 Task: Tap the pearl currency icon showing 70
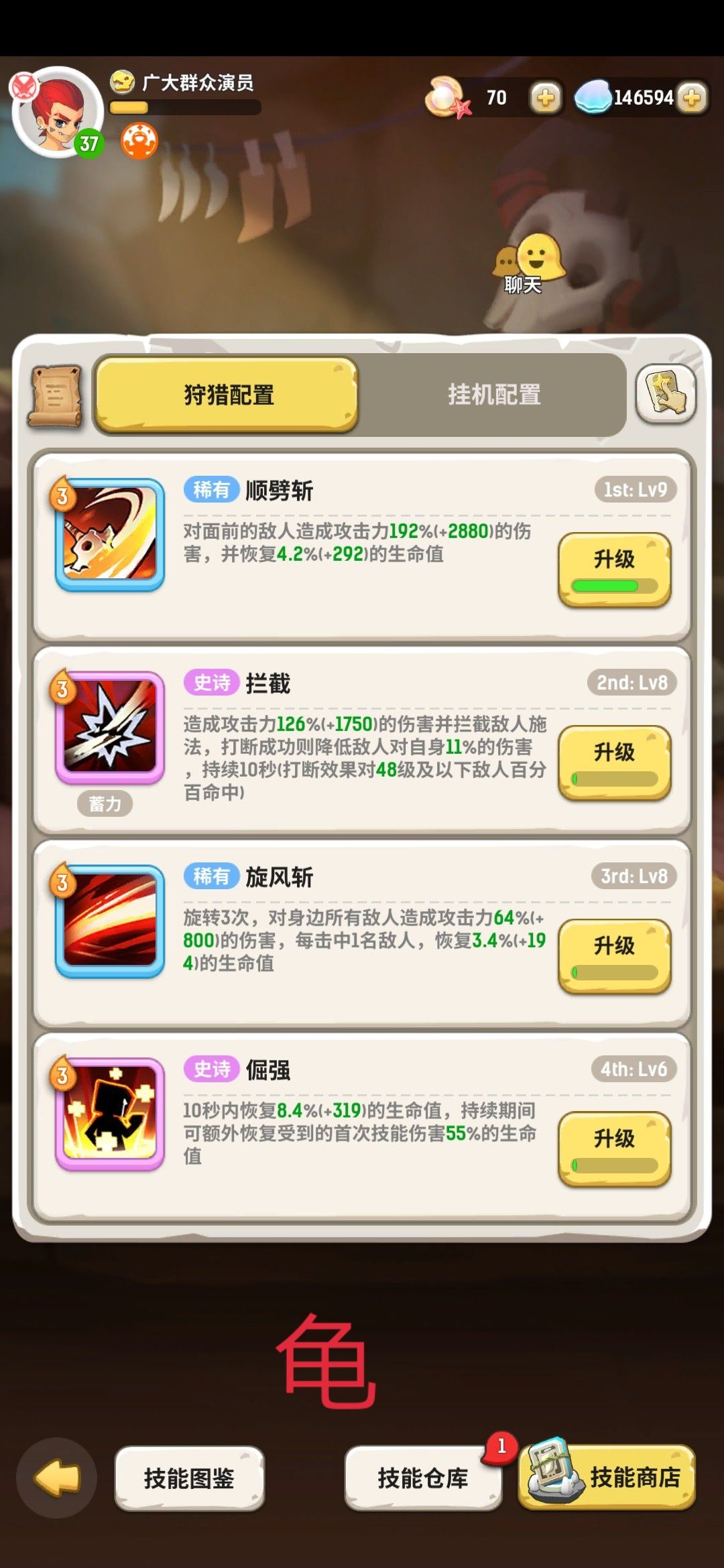[450, 97]
